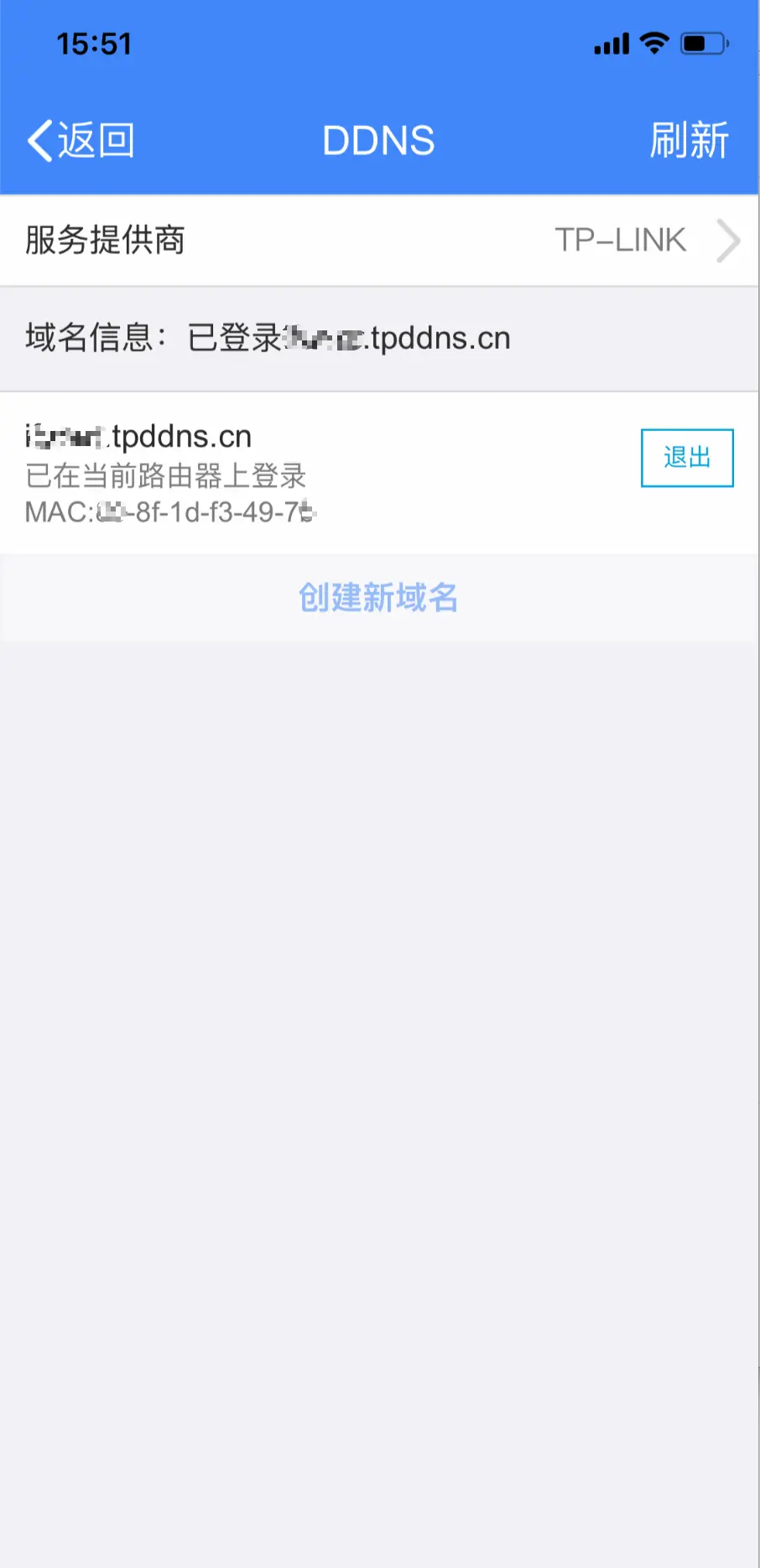The height and width of the screenshot is (1568, 760).
Task: Go back using the 返回 button
Action: (x=81, y=140)
